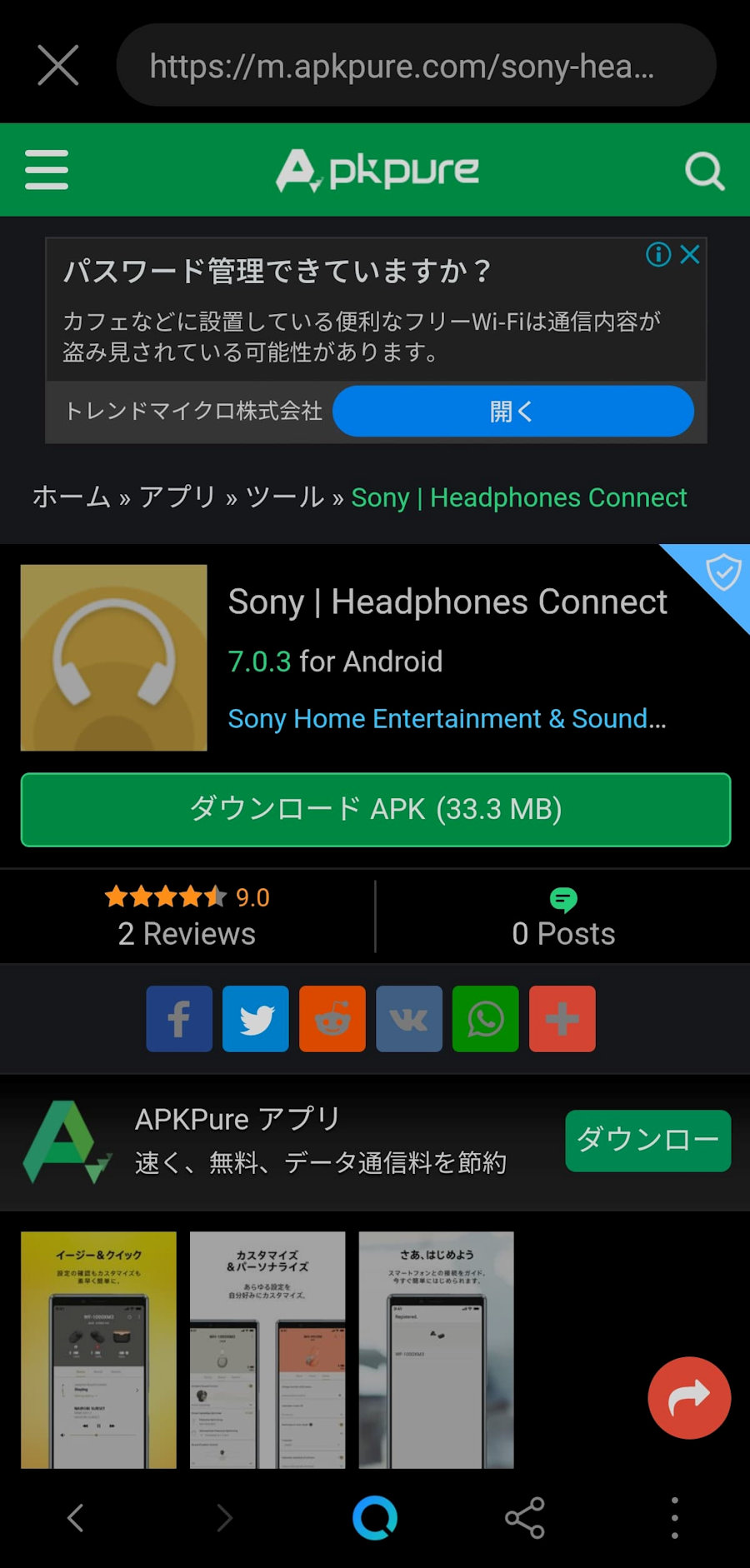Open the 0 Posts section
This screenshot has height=1568, width=750.
pos(563,917)
